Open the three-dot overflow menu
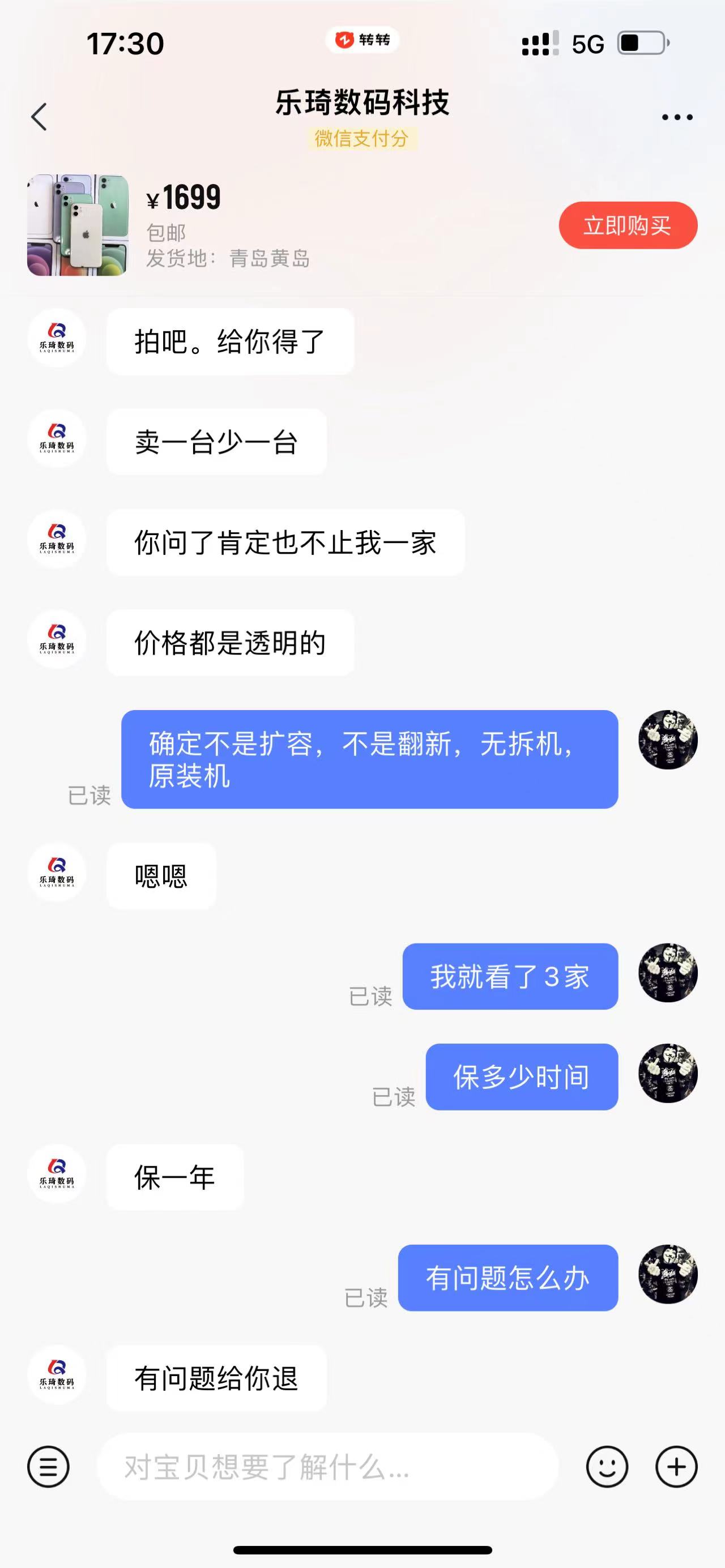This screenshot has width=725, height=1568. coord(677,117)
